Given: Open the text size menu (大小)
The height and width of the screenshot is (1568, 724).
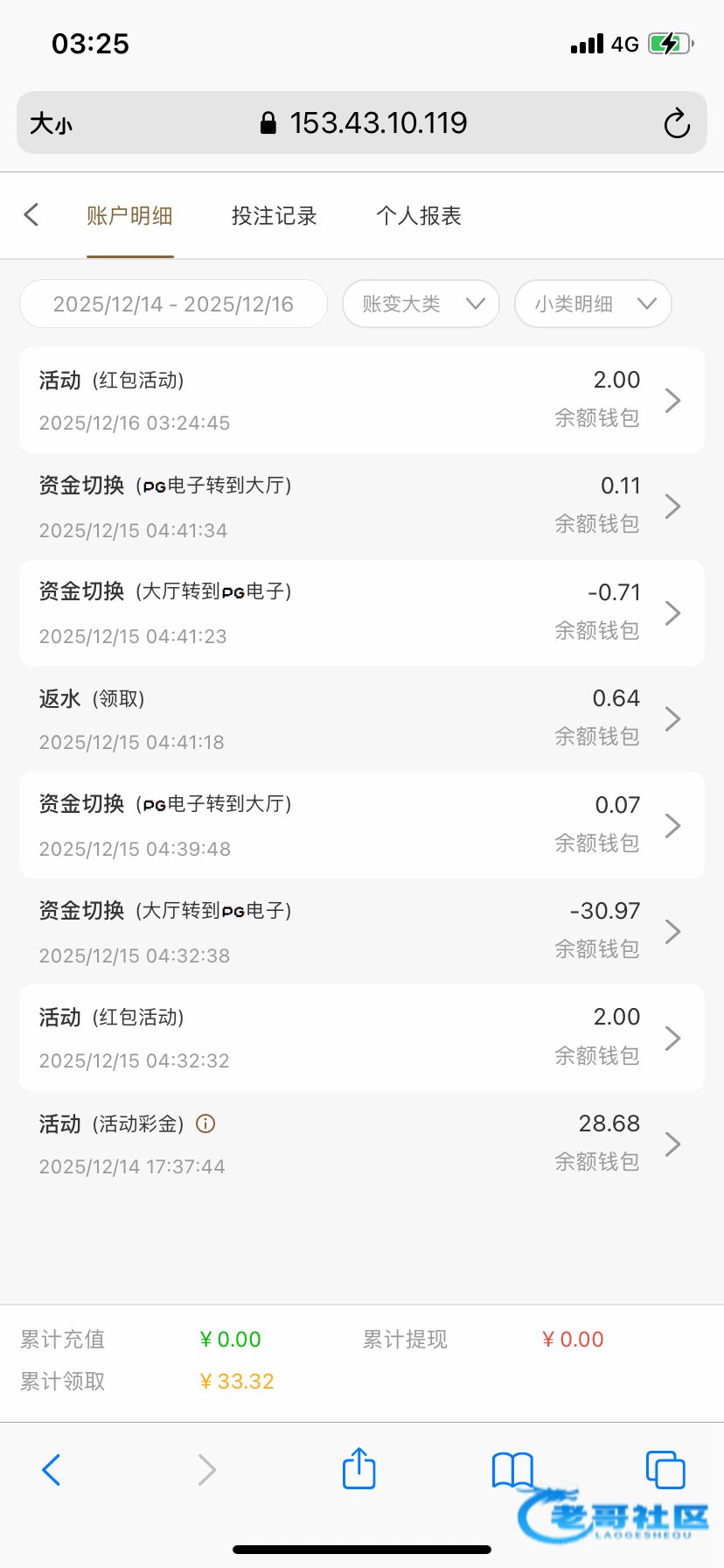Looking at the screenshot, I should coord(51,123).
